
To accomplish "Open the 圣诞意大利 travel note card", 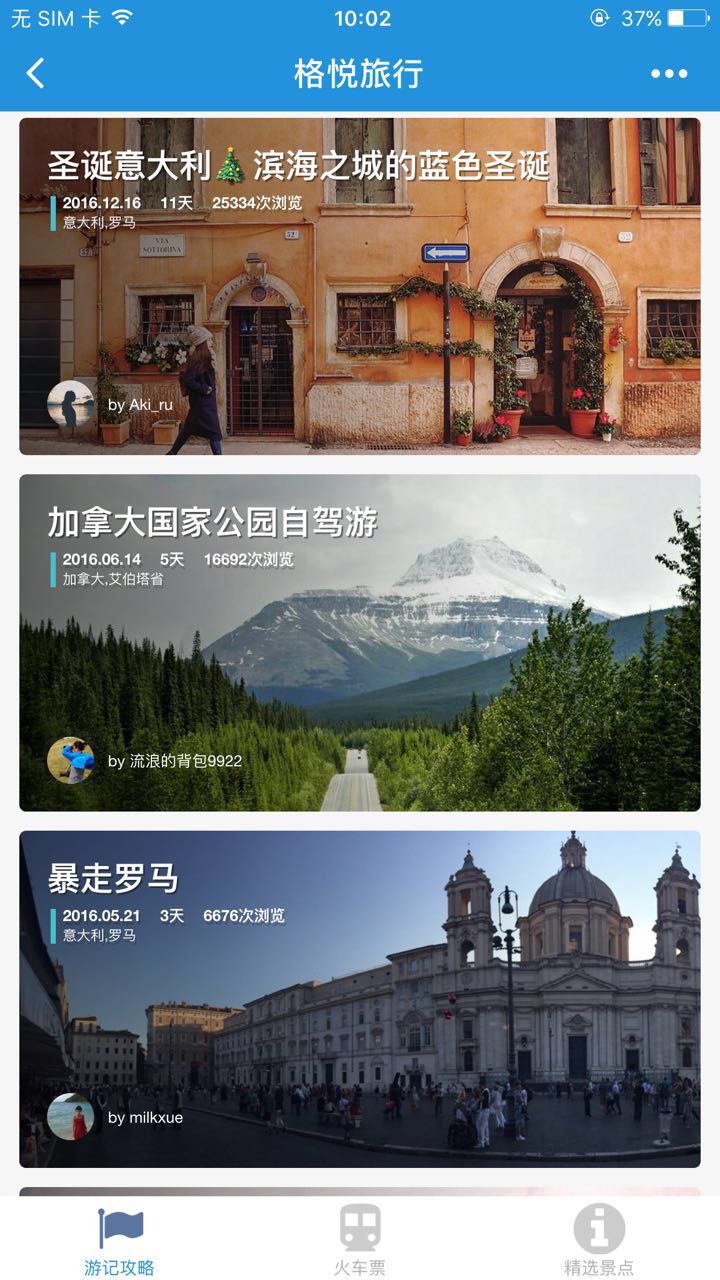I will coord(360,287).
